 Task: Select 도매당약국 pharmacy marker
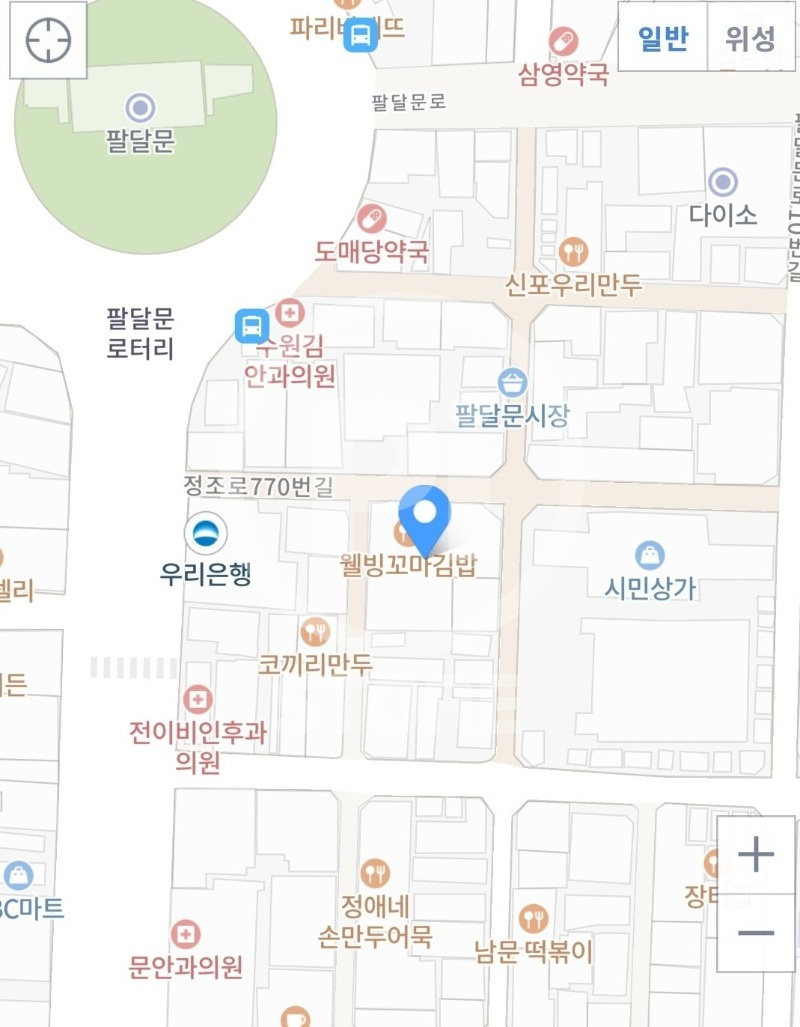371,218
